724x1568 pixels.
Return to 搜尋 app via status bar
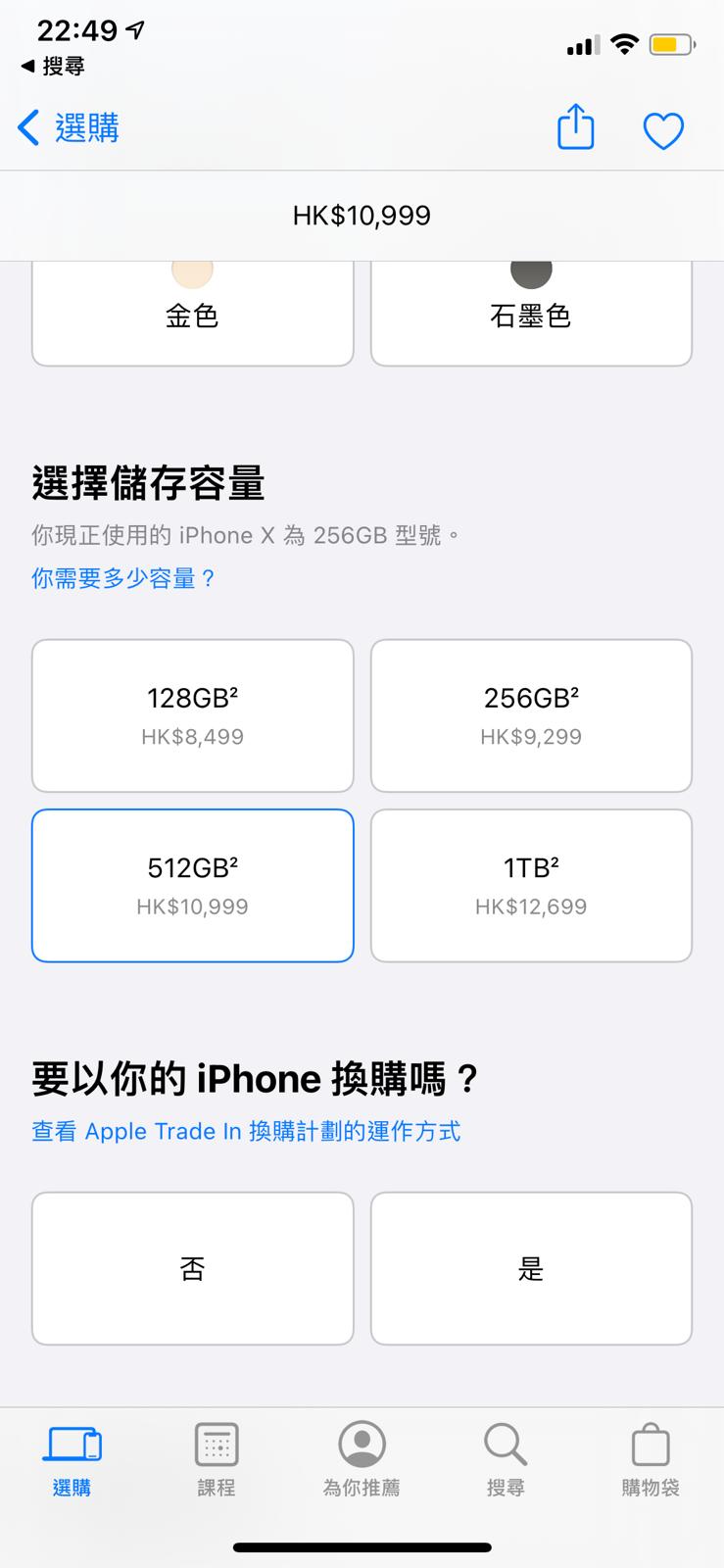pyautogui.click(x=54, y=67)
